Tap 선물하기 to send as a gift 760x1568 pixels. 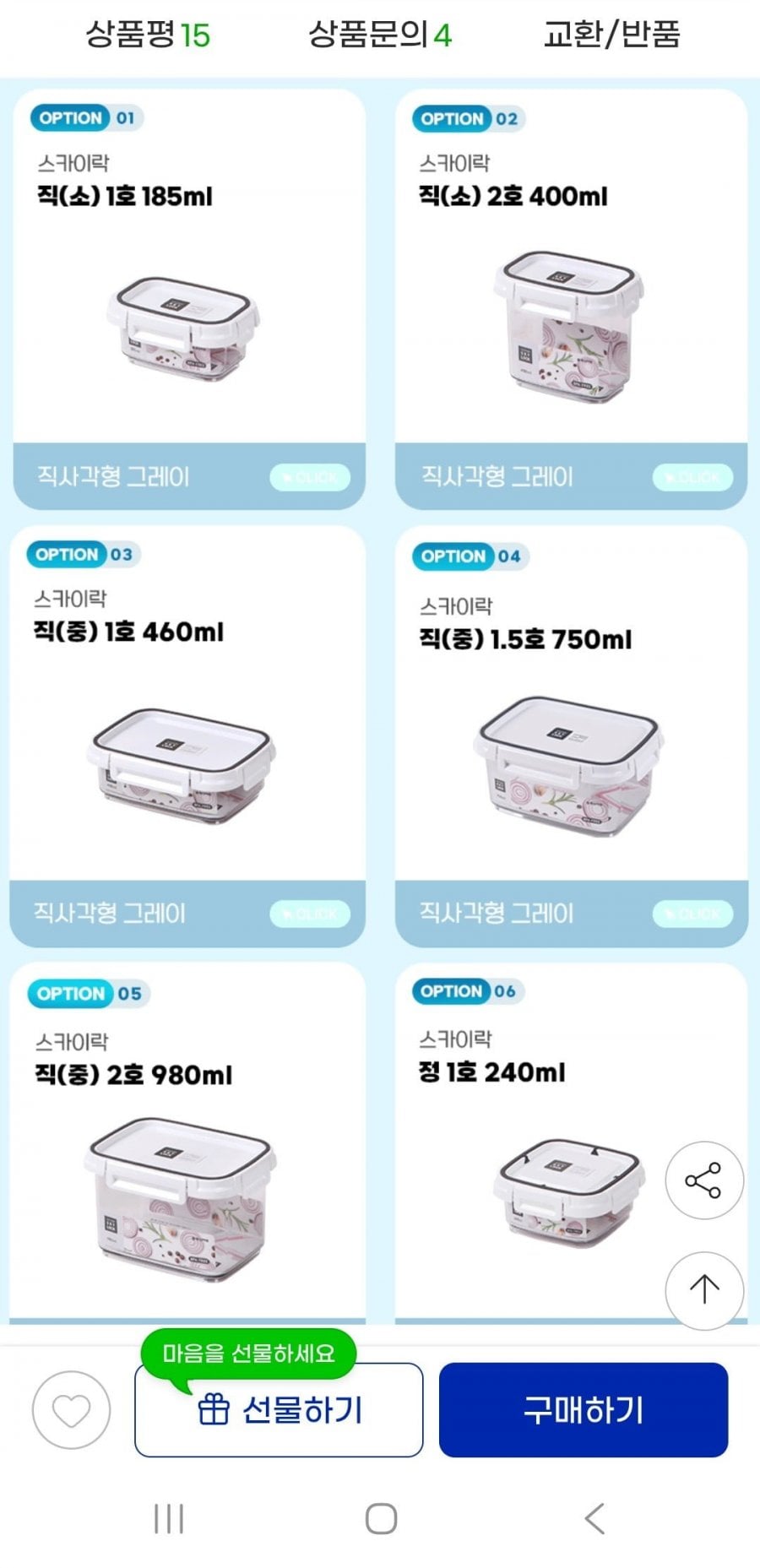click(279, 1409)
